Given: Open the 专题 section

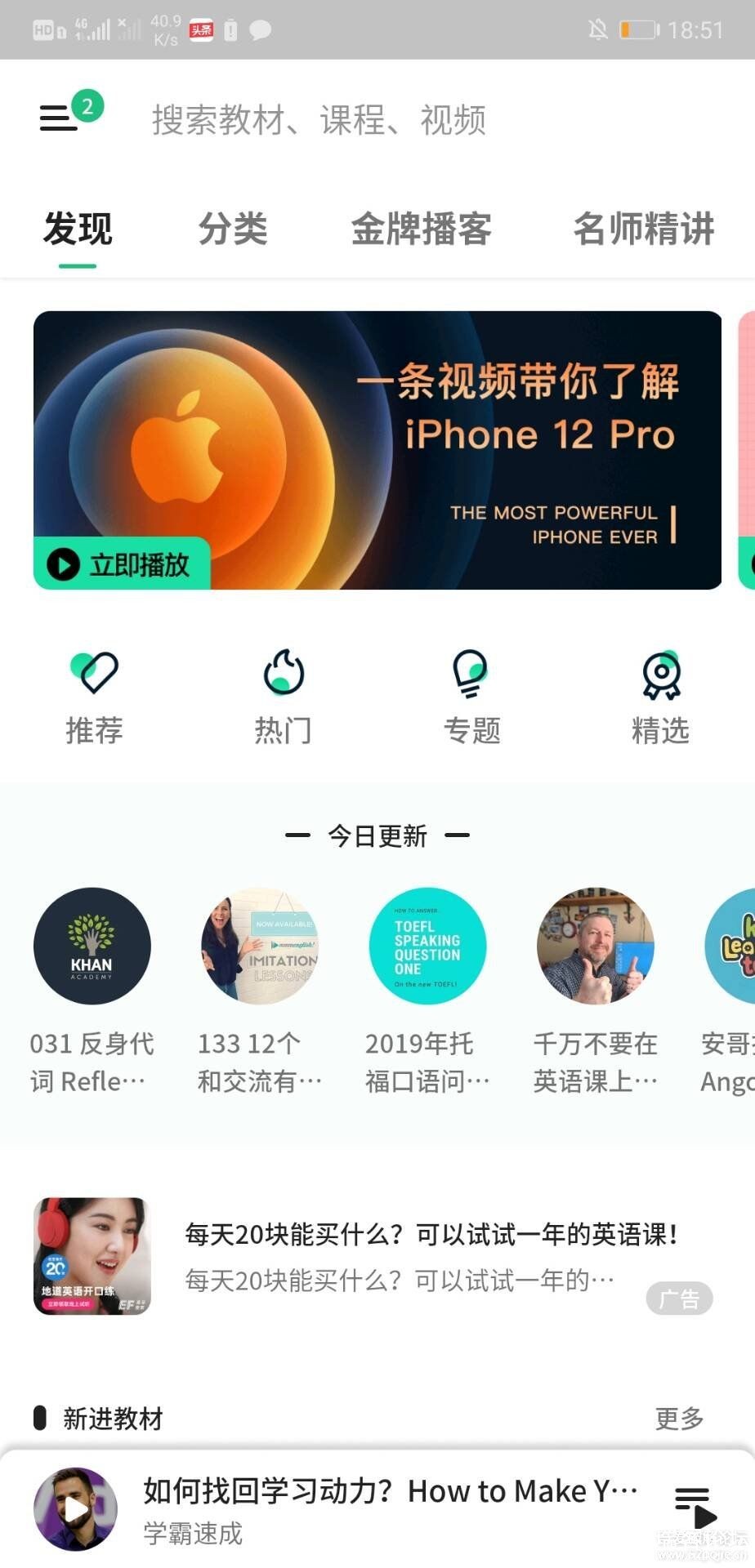Looking at the screenshot, I should 471,696.
